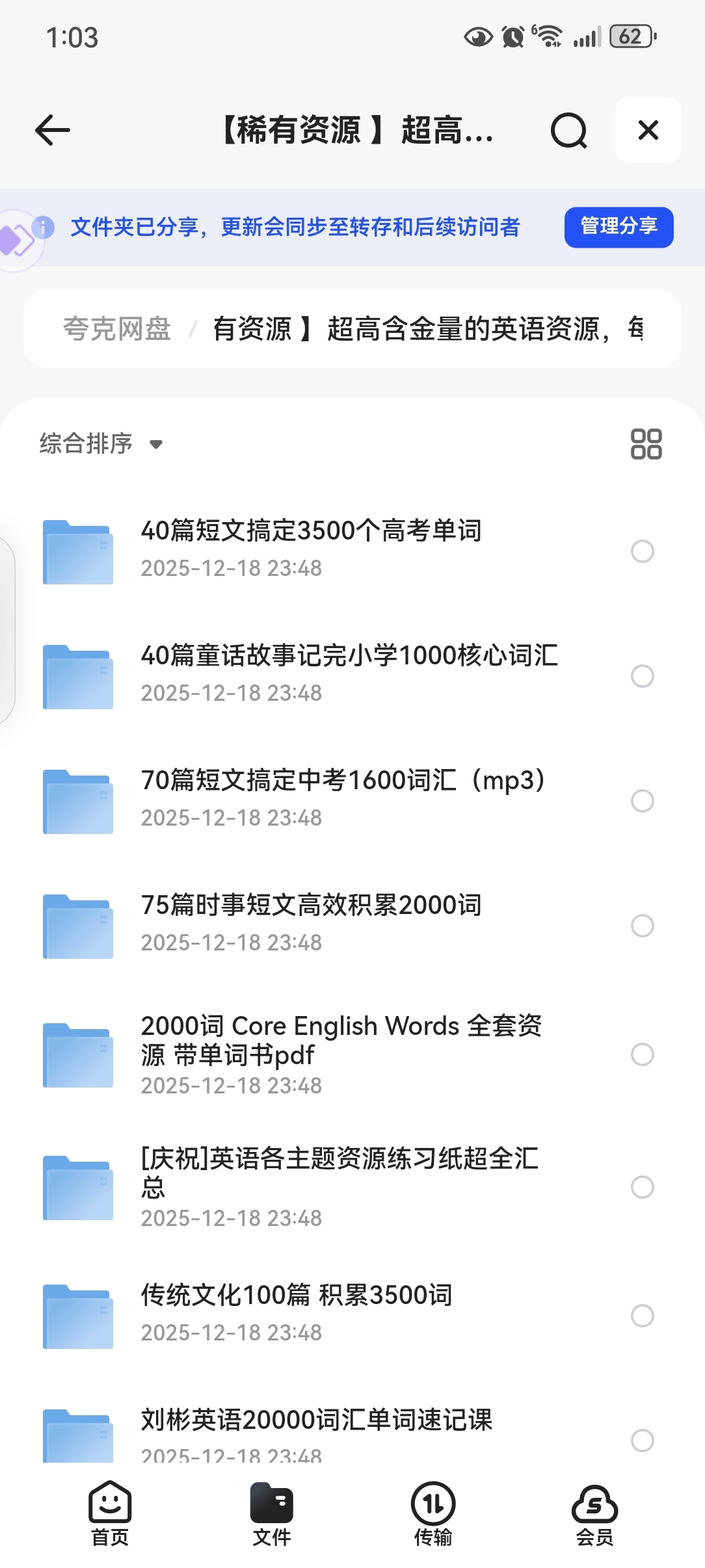Switch to grid view layout
This screenshot has height=1568, width=705.
646,444
